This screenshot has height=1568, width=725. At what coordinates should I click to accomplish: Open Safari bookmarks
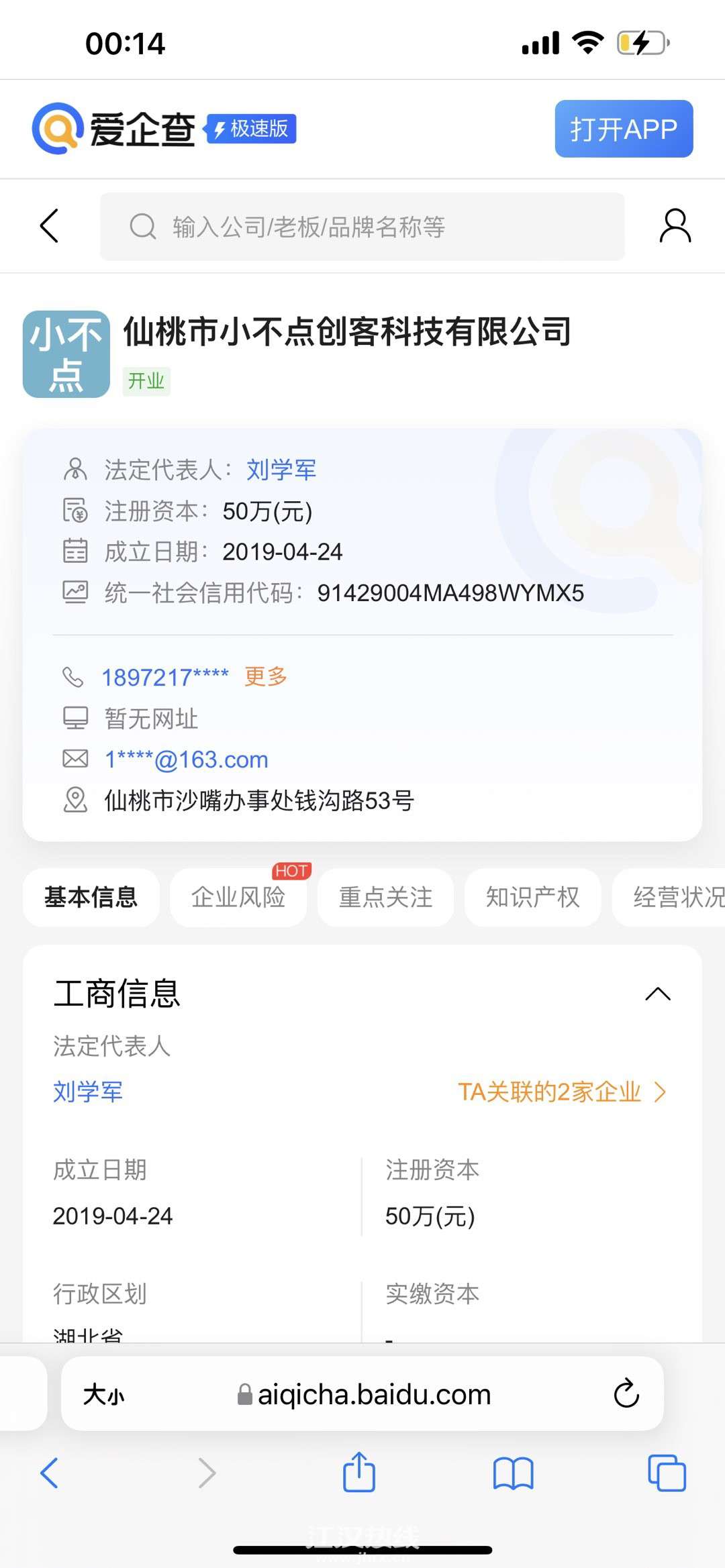click(x=513, y=1473)
